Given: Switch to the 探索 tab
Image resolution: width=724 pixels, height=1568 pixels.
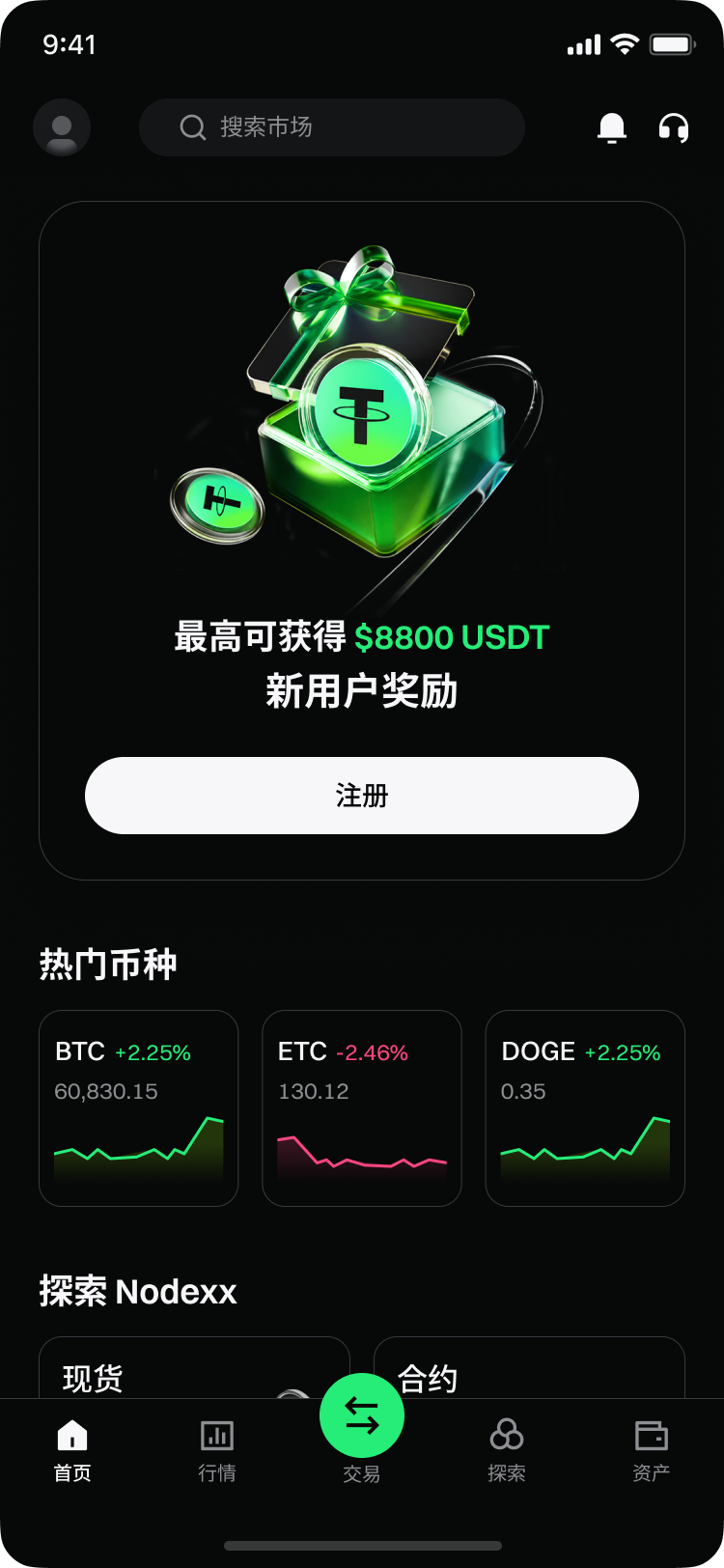Looking at the screenshot, I should tap(507, 1450).
